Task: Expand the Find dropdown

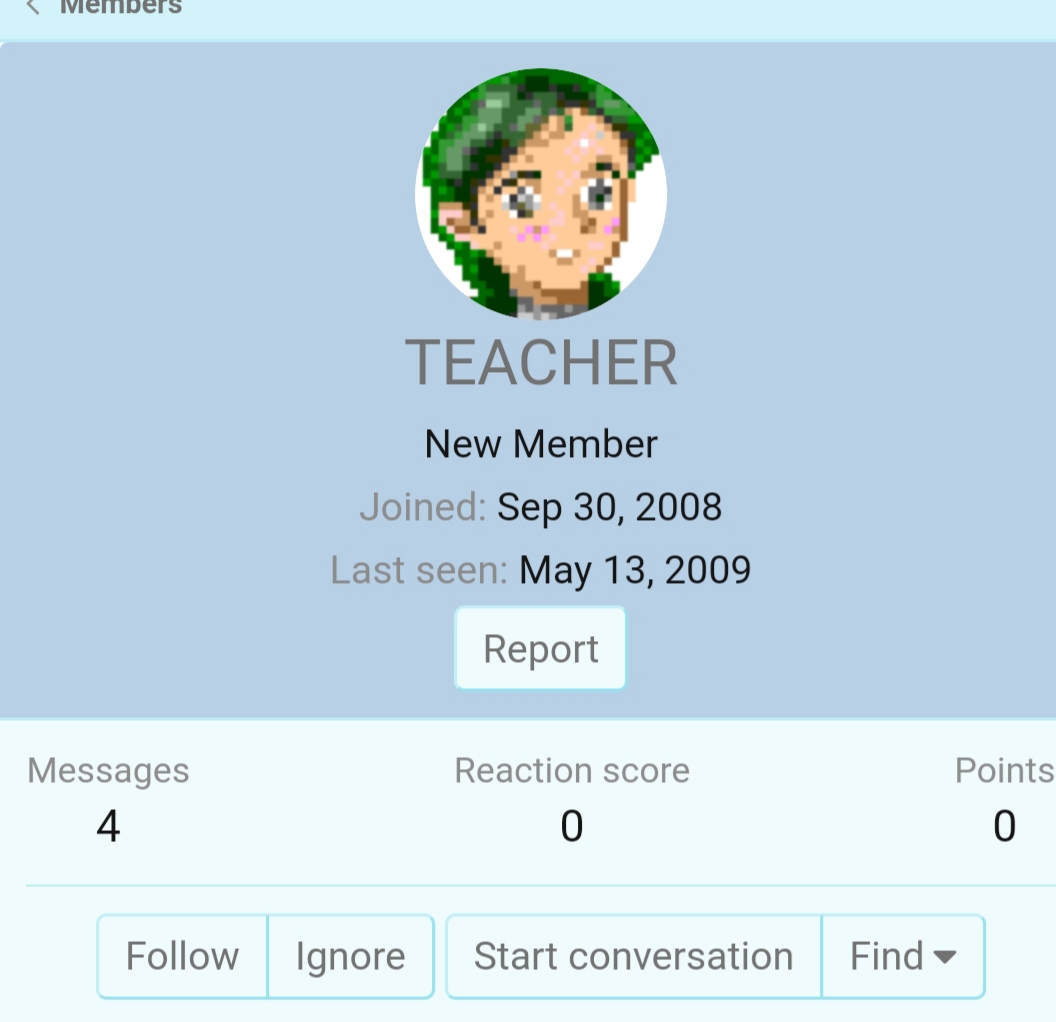Action: [x=903, y=957]
